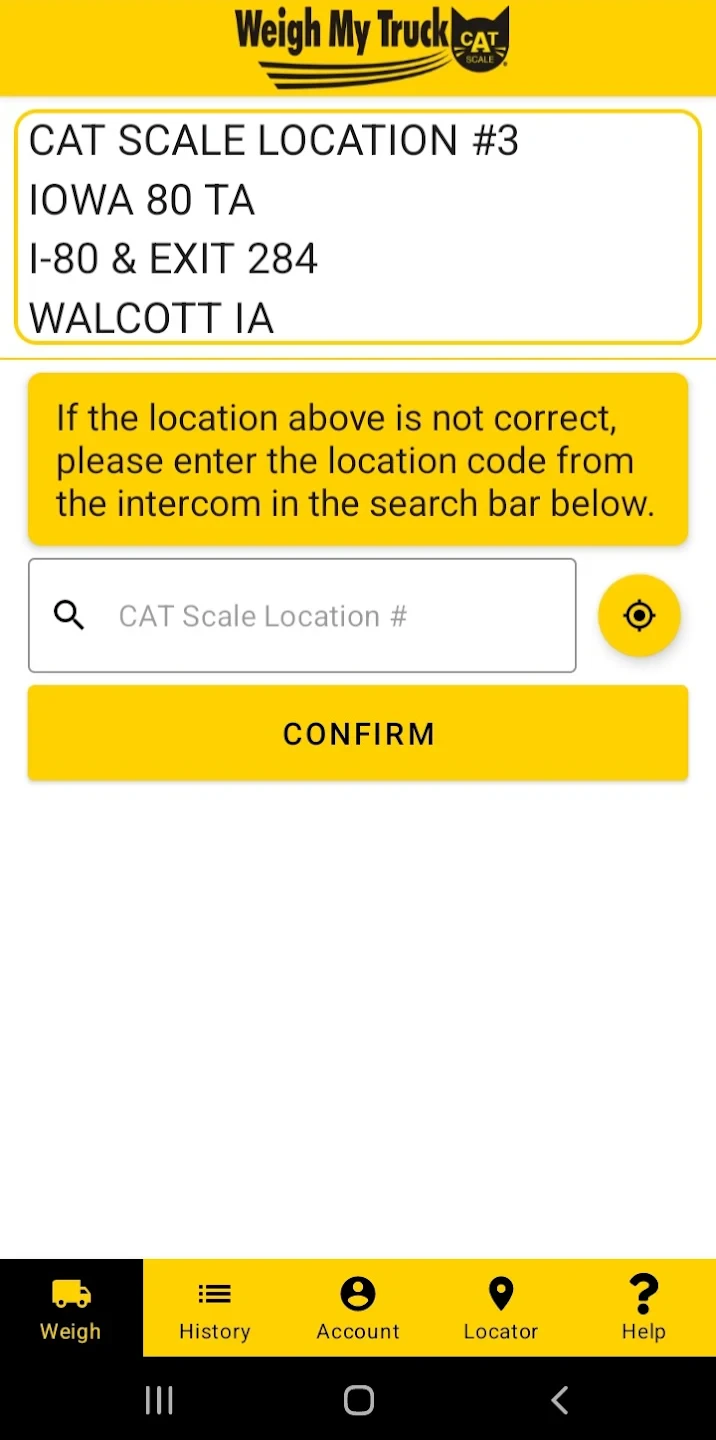Tap the system back button
Viewport: 716px width, 1440px height.
click(x=560, y=1399)
